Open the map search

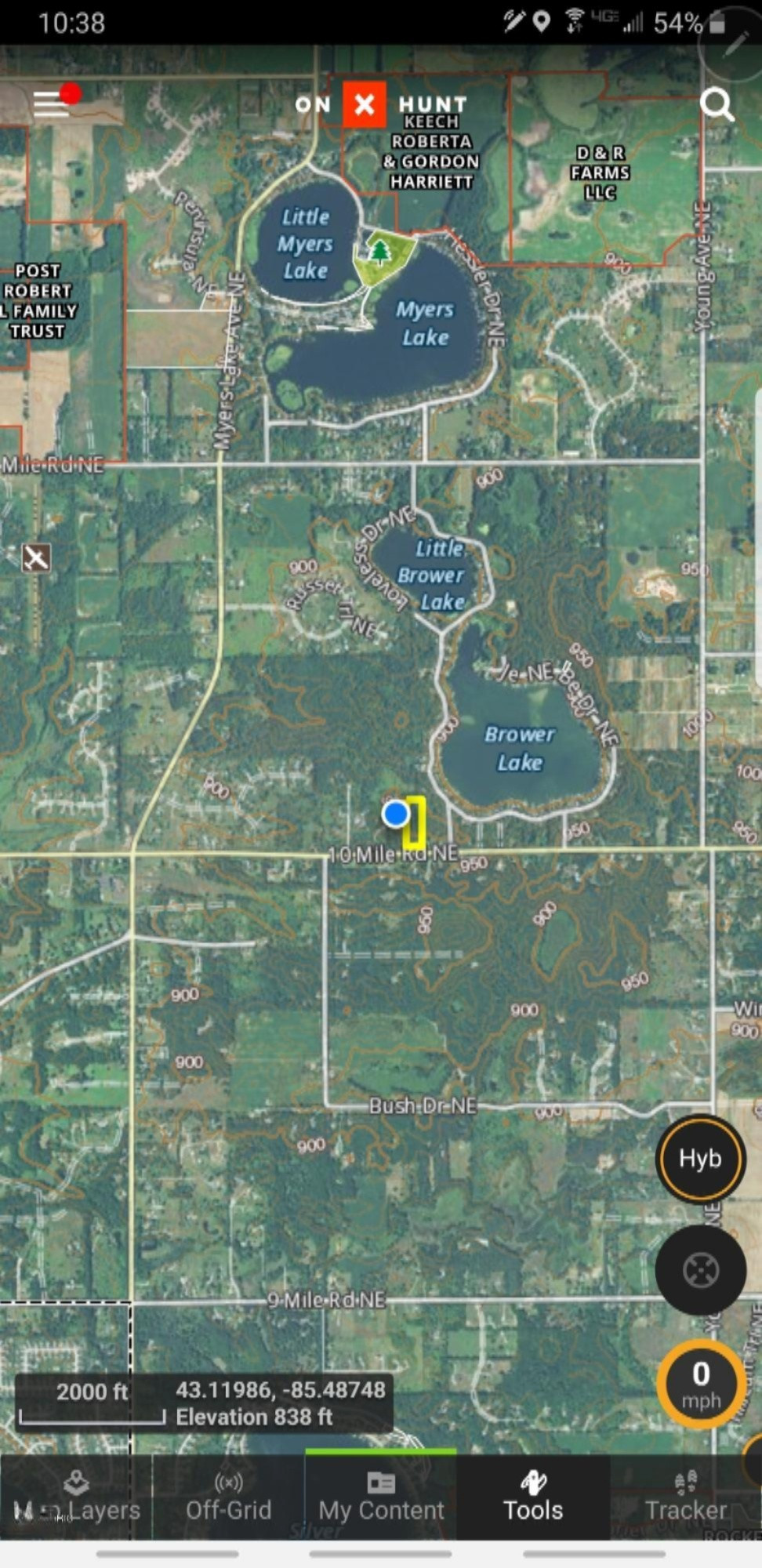(717, 103)
